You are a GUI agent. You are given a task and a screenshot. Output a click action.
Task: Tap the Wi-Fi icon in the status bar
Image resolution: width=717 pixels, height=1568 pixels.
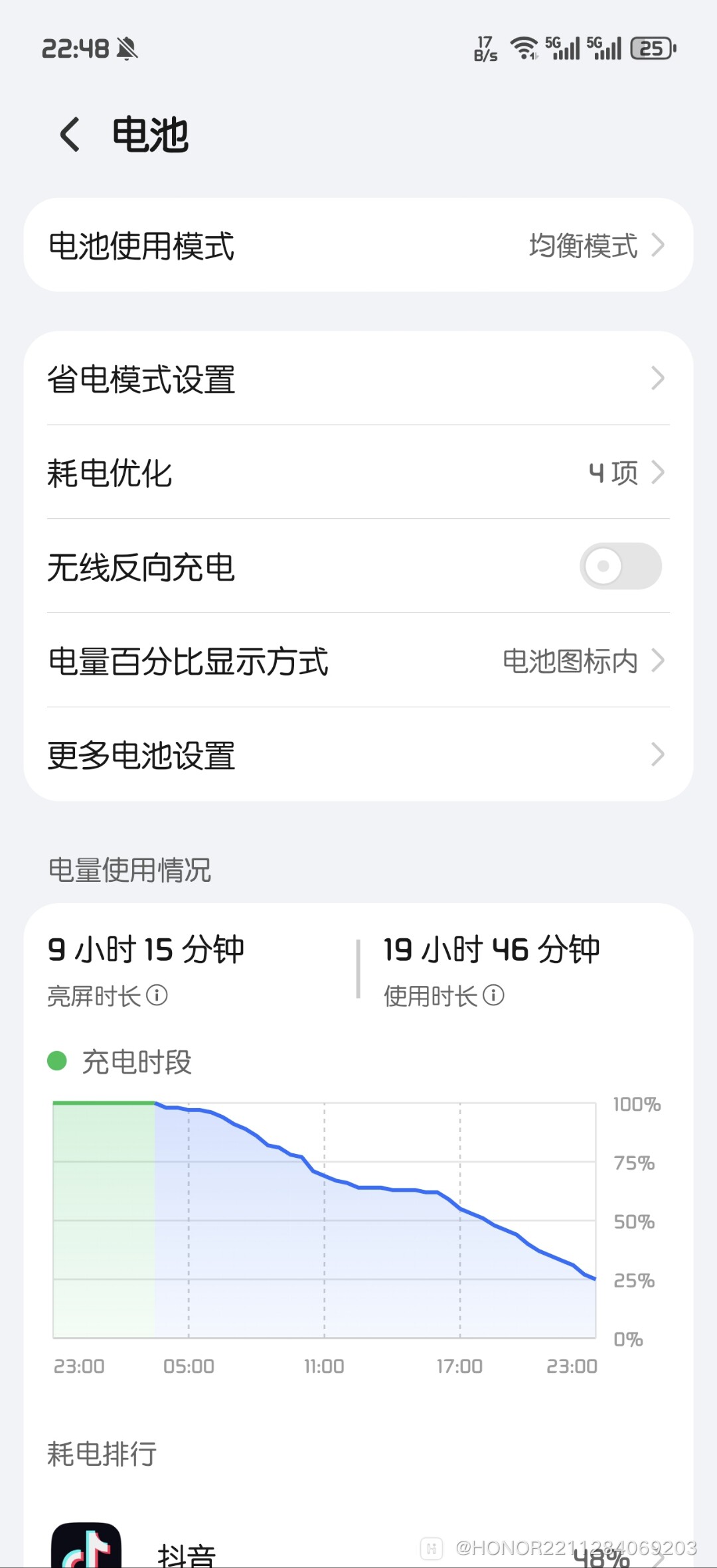click(x=522, y=47)
